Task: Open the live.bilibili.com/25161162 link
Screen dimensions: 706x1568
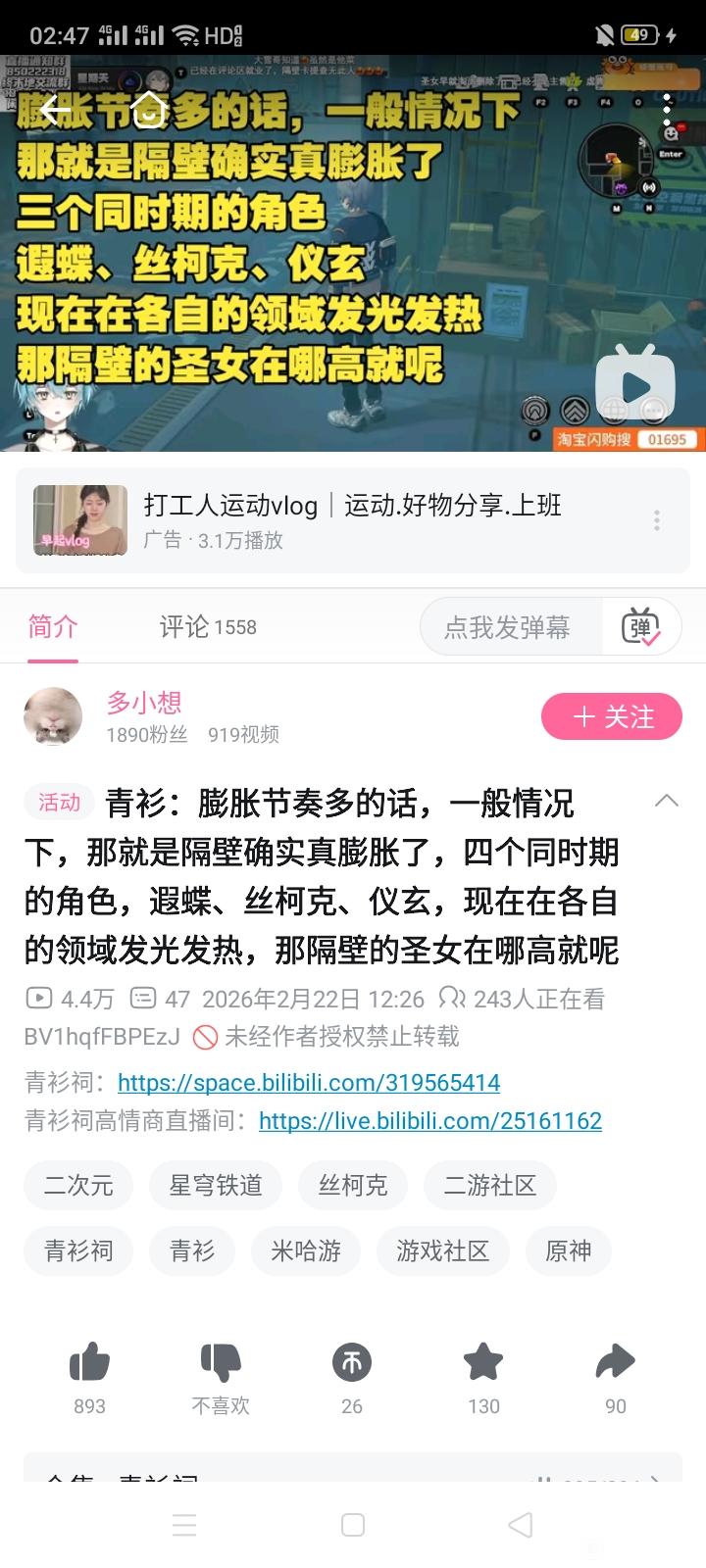Action: [429, 1121]
